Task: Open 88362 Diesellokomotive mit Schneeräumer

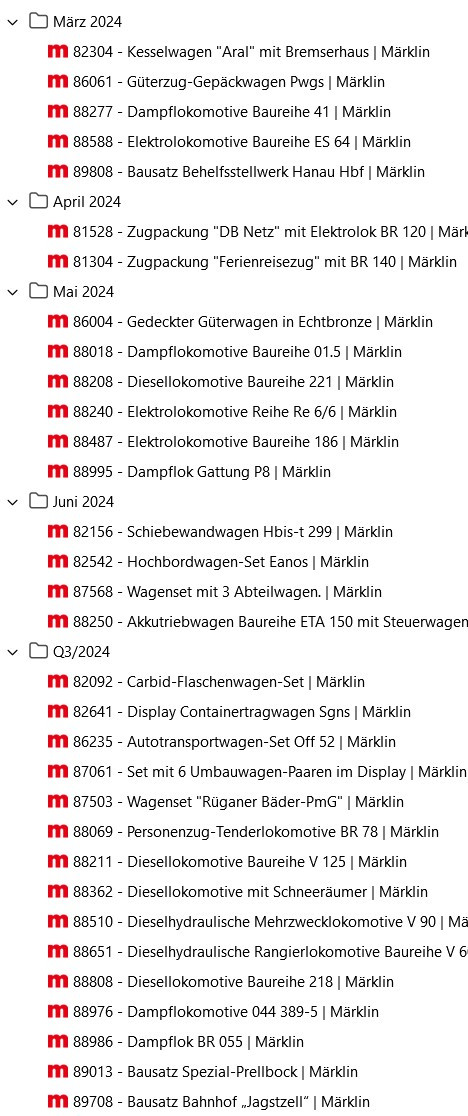Action: coord(238,892)
